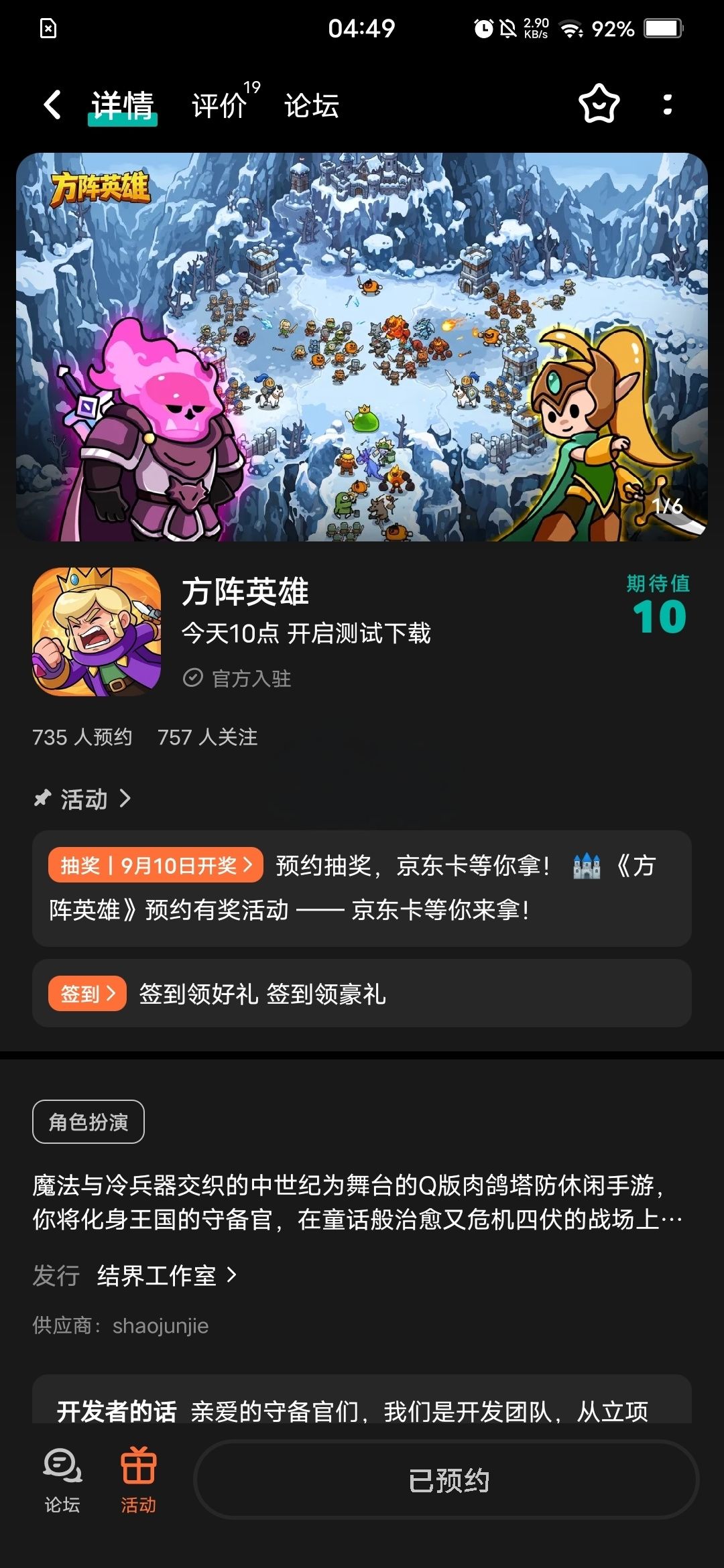The height and width of the screenshot is (1568, 724).
Task: Open the 方阵英雄 banner screenshot
Action: (362, 347)
